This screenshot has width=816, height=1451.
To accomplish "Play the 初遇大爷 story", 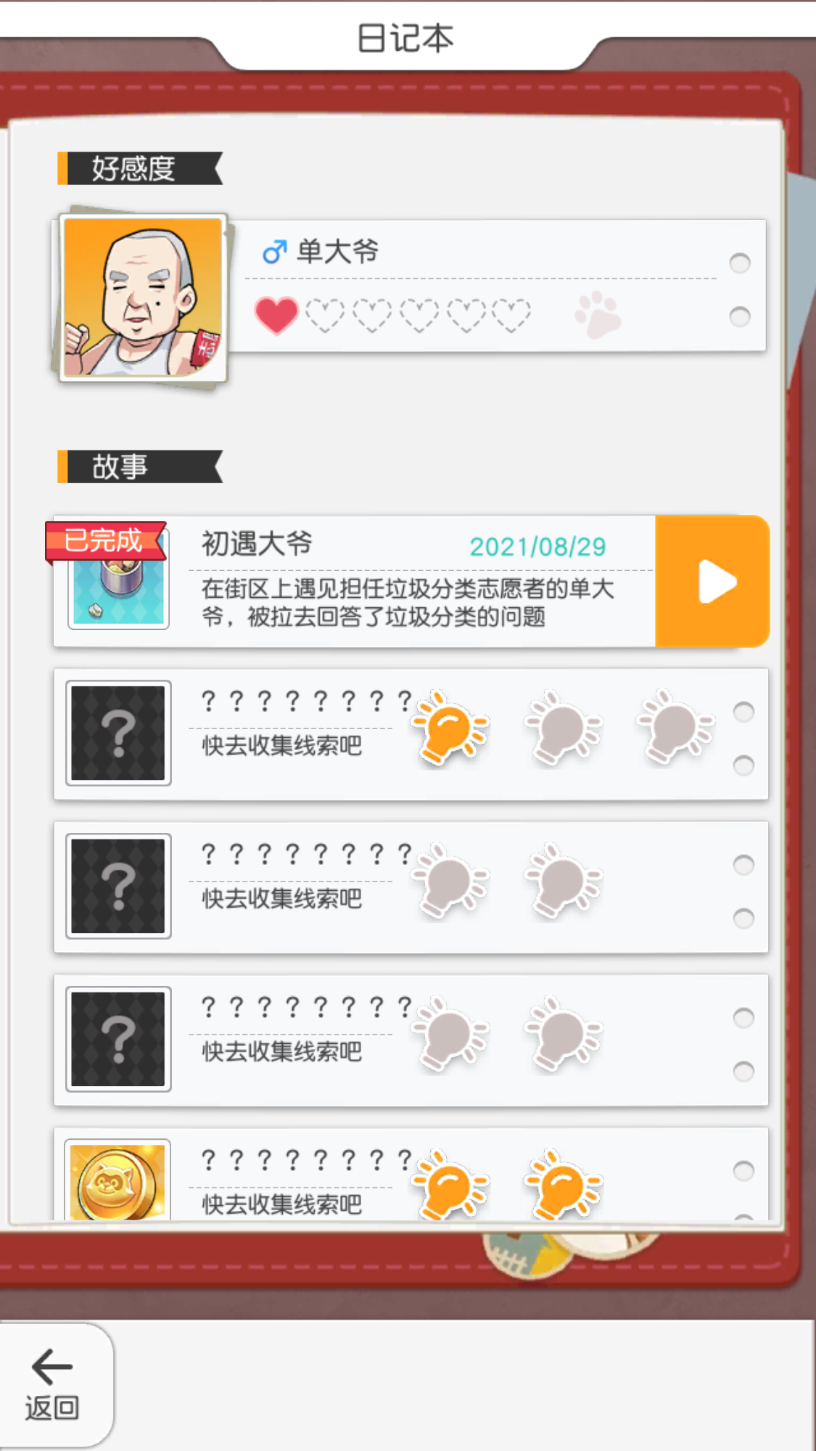I will pyautogui.click(x=712, y=581).
